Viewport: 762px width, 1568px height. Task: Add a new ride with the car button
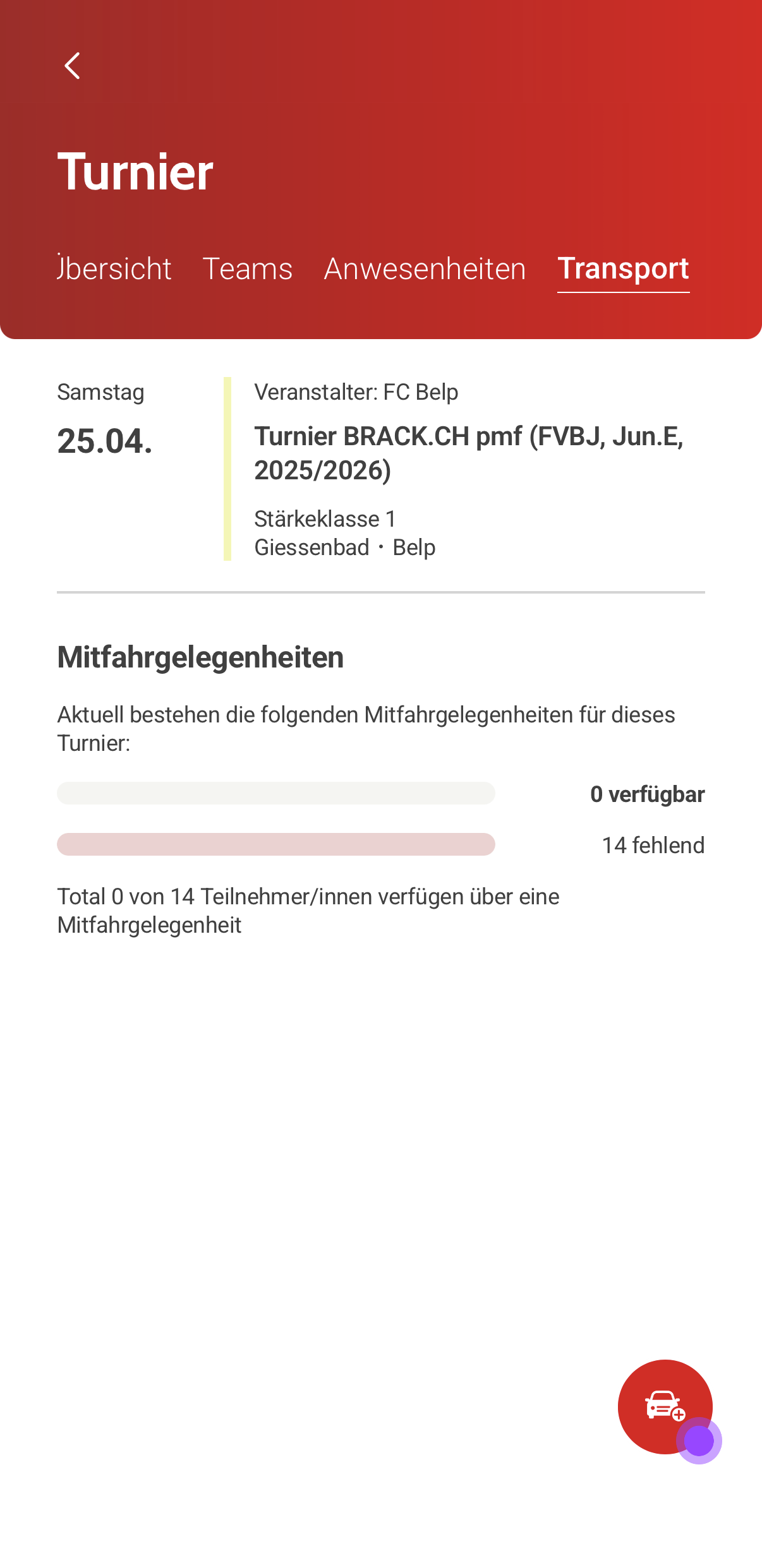664,1406
